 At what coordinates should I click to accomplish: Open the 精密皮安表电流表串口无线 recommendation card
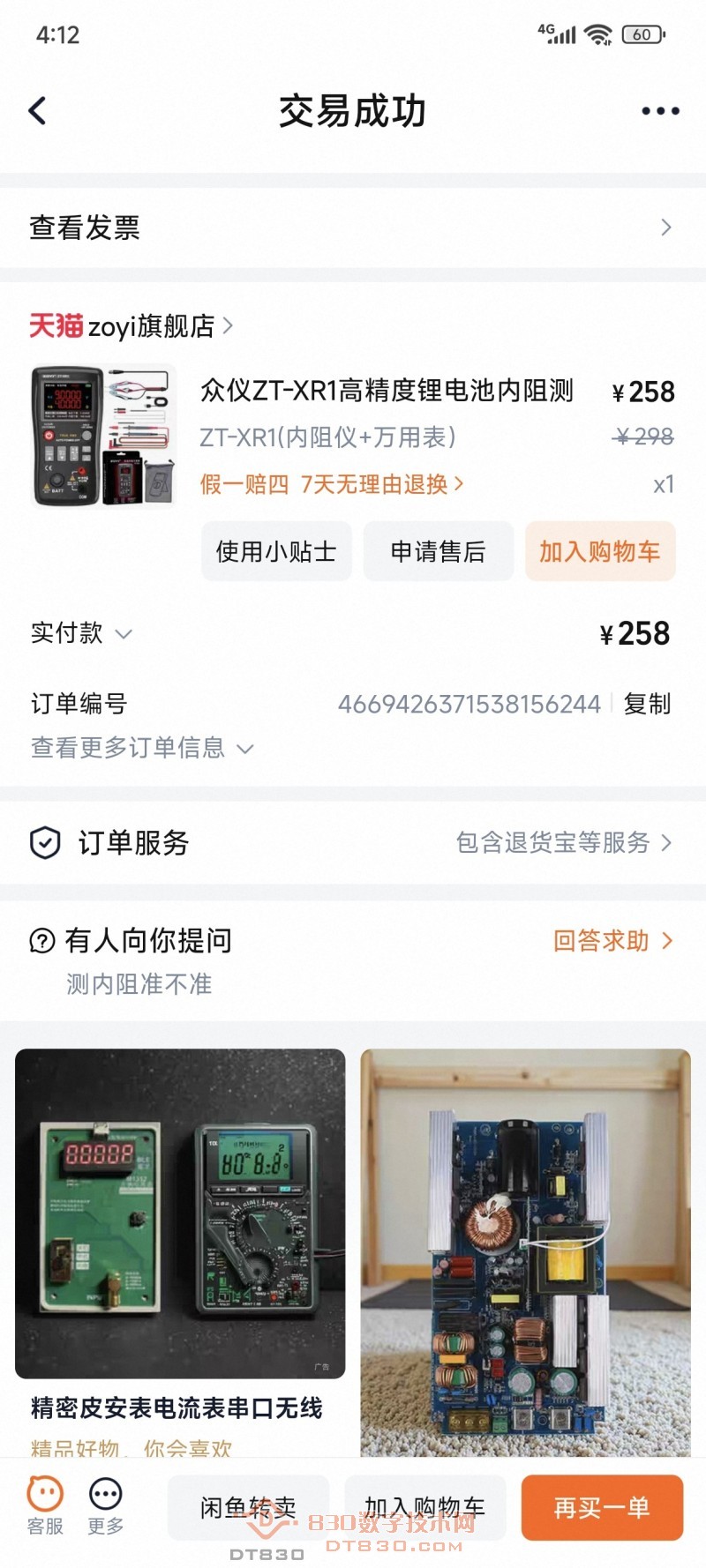point(180,1235)
